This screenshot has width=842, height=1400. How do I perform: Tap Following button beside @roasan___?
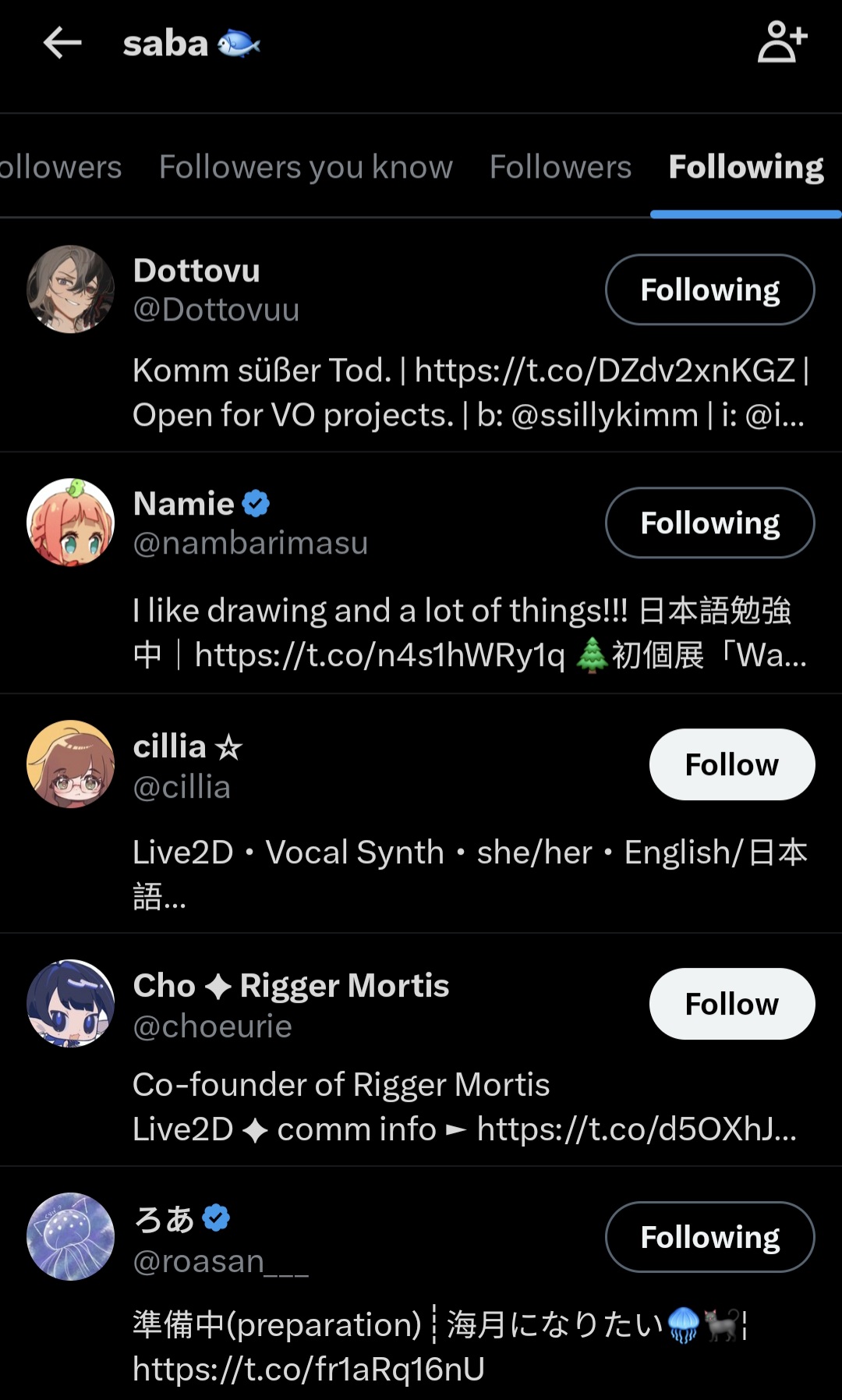[709, 1238]
